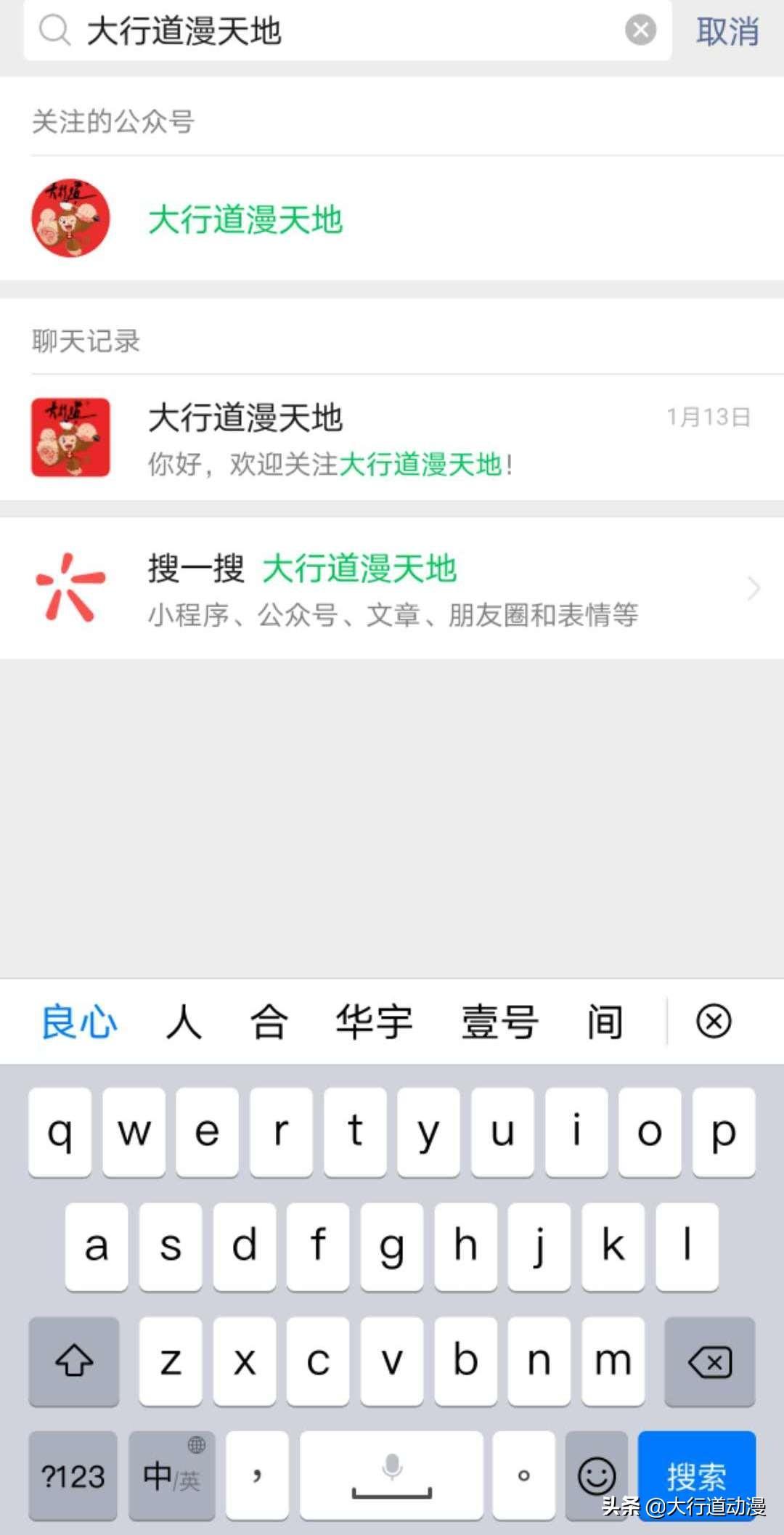Open 搜一搜 for 大行道漫天地
Image resolution: width=784 pixels, height=1535 pixels.
(x=392, y=588)
